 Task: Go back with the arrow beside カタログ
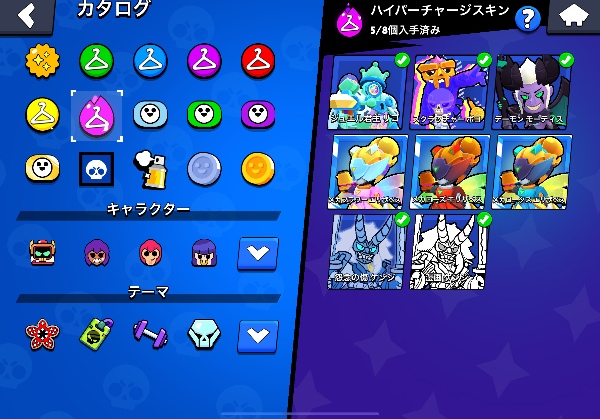tap(26, 15)
